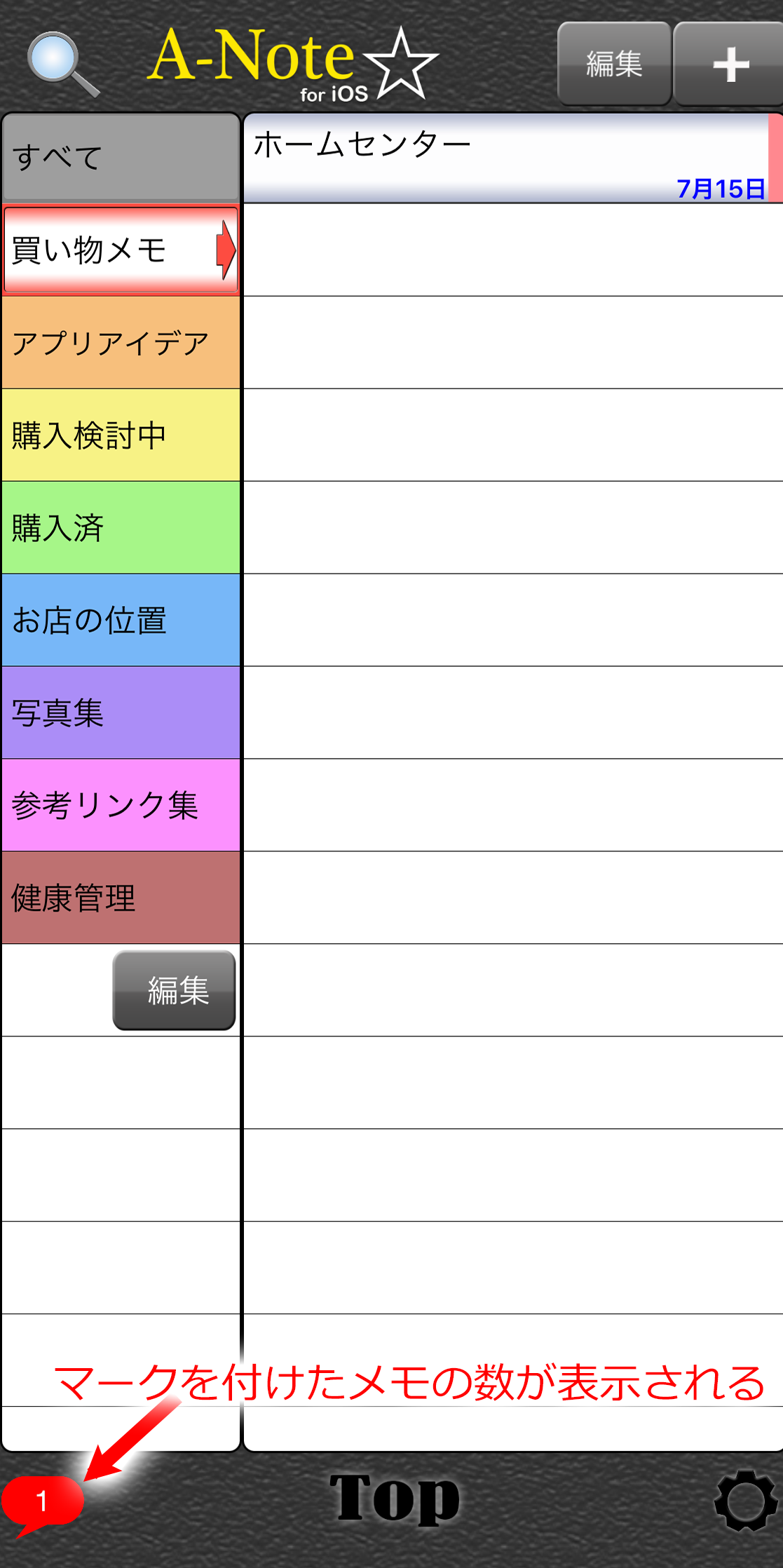Open the 購入済 category
This screenshot has width=783, height=1568.
coord(121,527)
